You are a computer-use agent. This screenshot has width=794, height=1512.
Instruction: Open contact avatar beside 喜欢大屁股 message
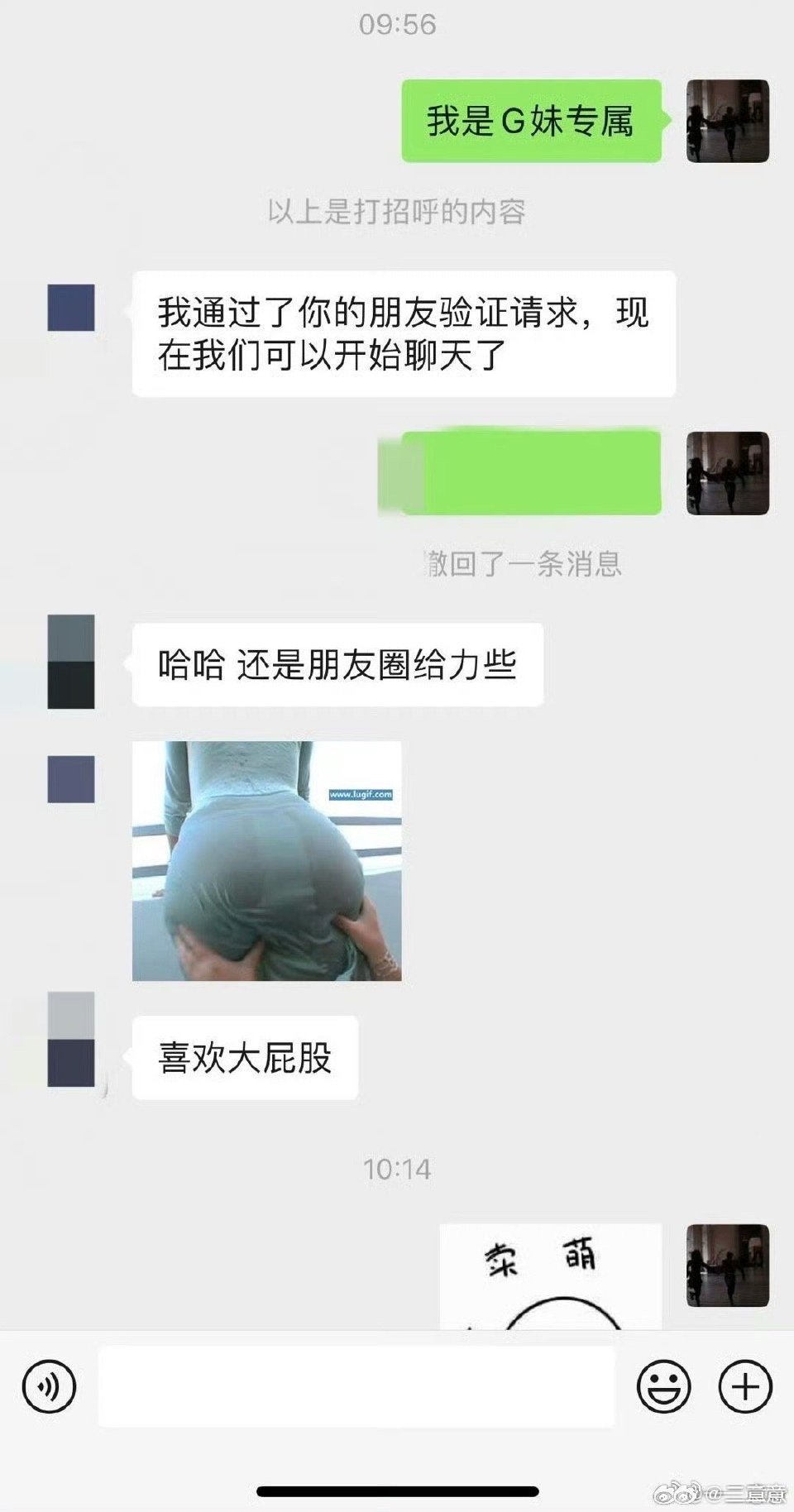pos(71,1040)
